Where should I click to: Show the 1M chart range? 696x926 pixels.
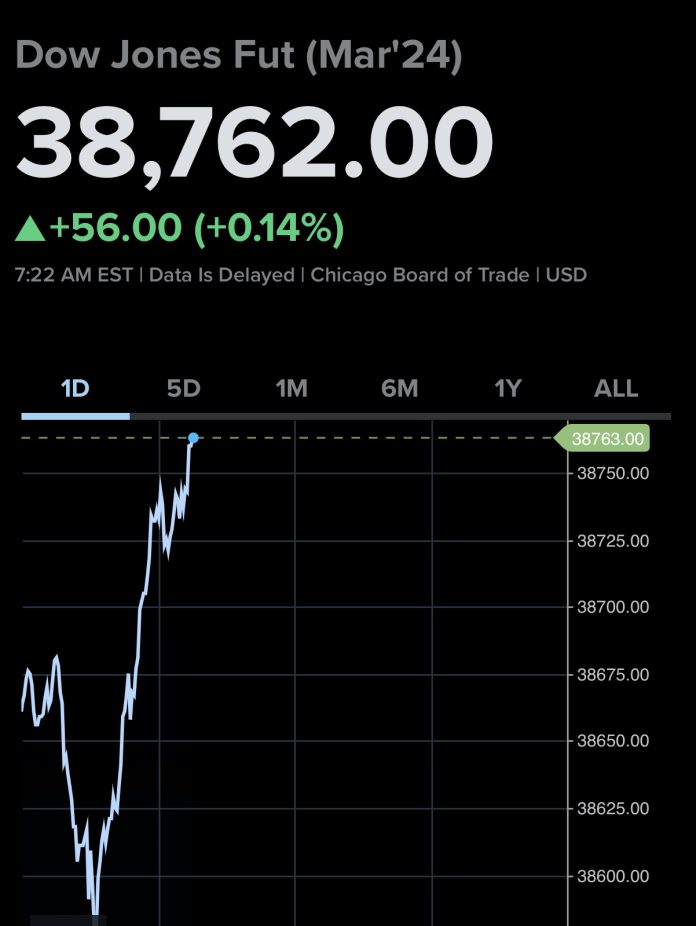pyautogui.click(x=292, y=388)
